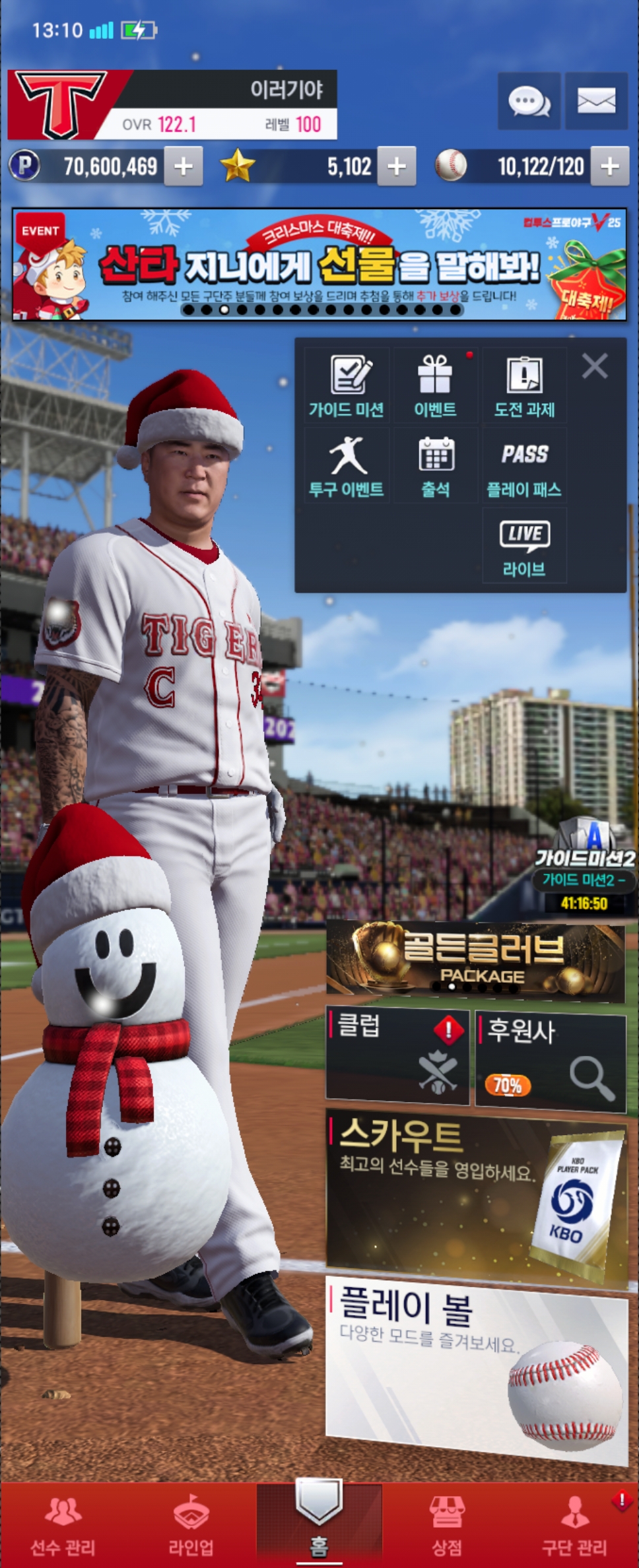This screenshot has height=1568, width=639.
Task: Open the 후원사 sponsor tile
Action: (551, 1062)
